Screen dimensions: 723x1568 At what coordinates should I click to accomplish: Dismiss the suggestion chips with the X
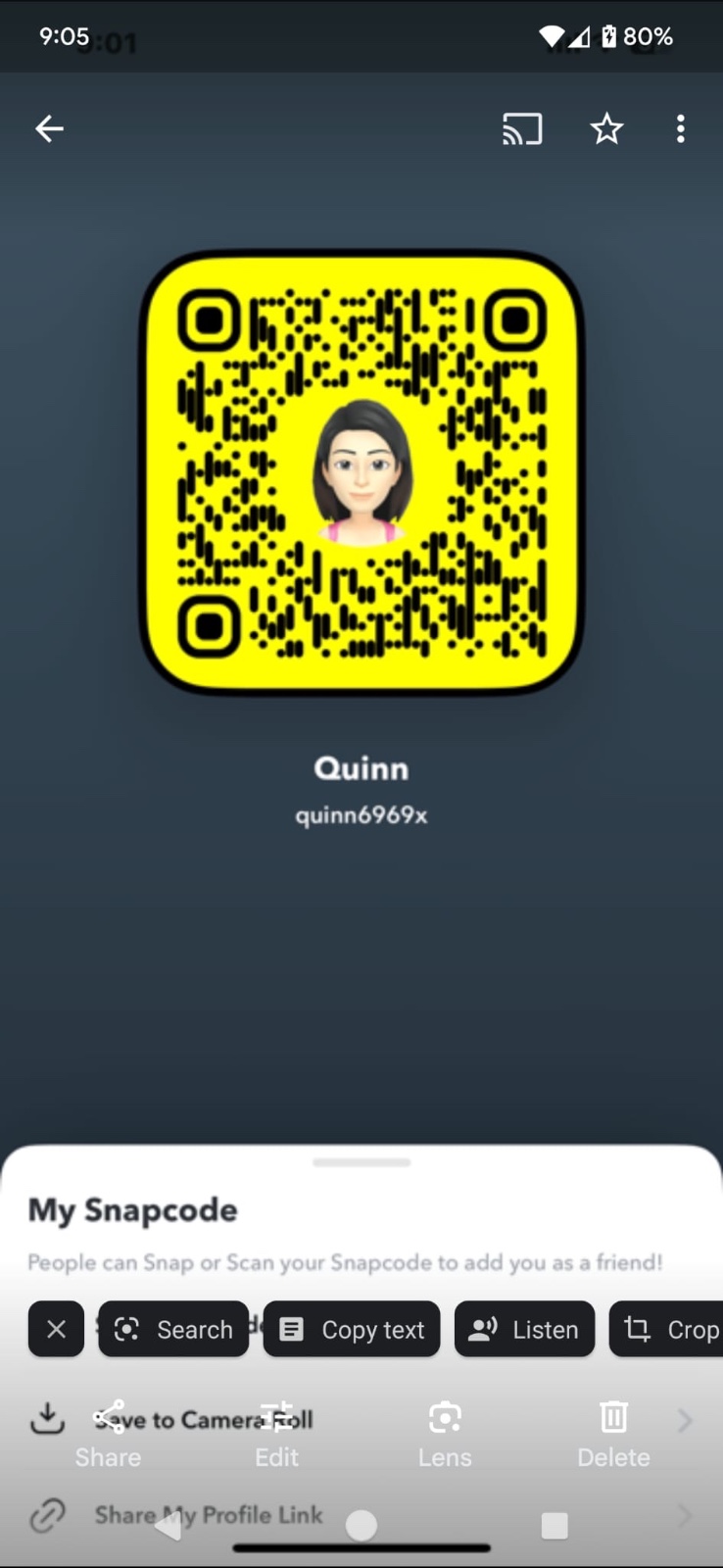[x=56, y=1329]
